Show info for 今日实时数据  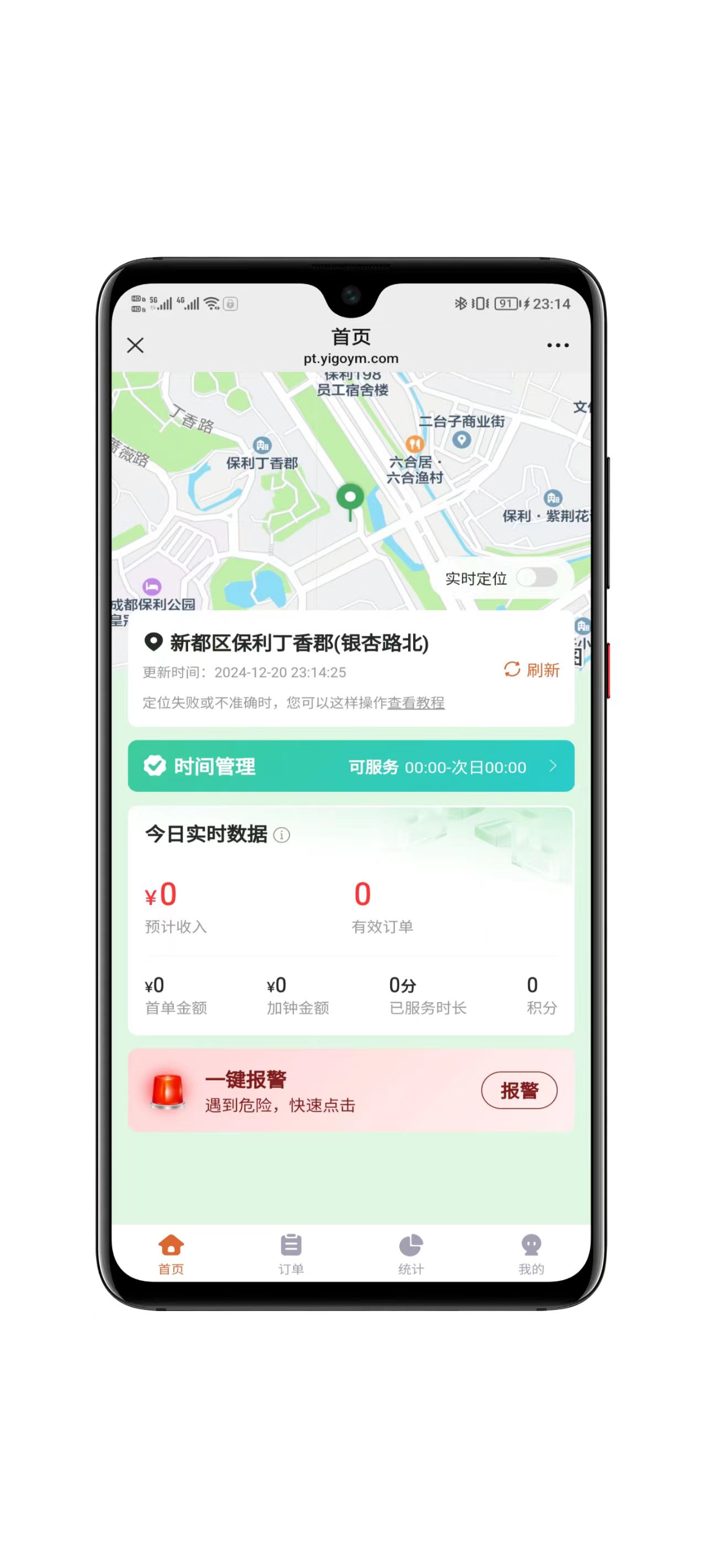(281, 835)
